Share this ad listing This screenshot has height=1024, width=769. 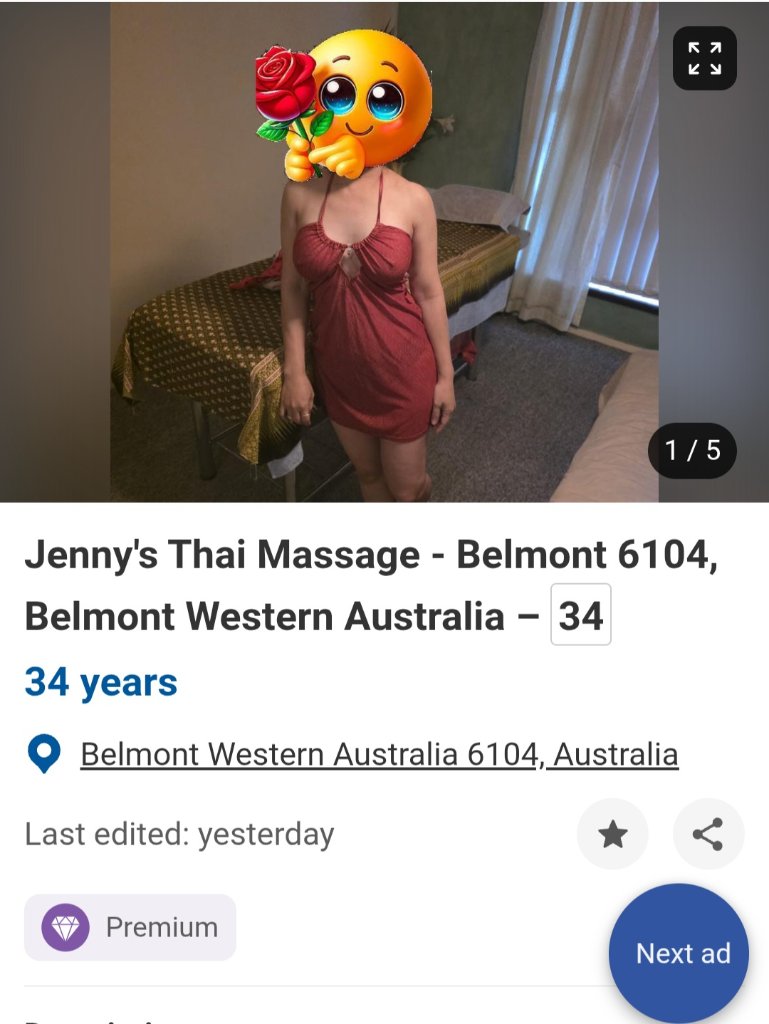(x=708, y=834)
